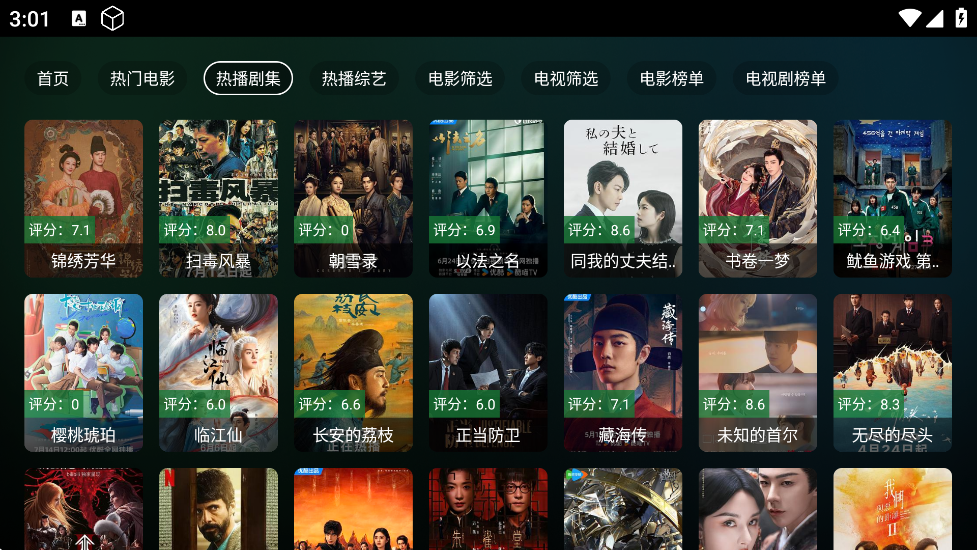The height and width of the screenshot is (550, 977).
Task: Open the 正当防卫 poster
Action: [x=488, y=372]
